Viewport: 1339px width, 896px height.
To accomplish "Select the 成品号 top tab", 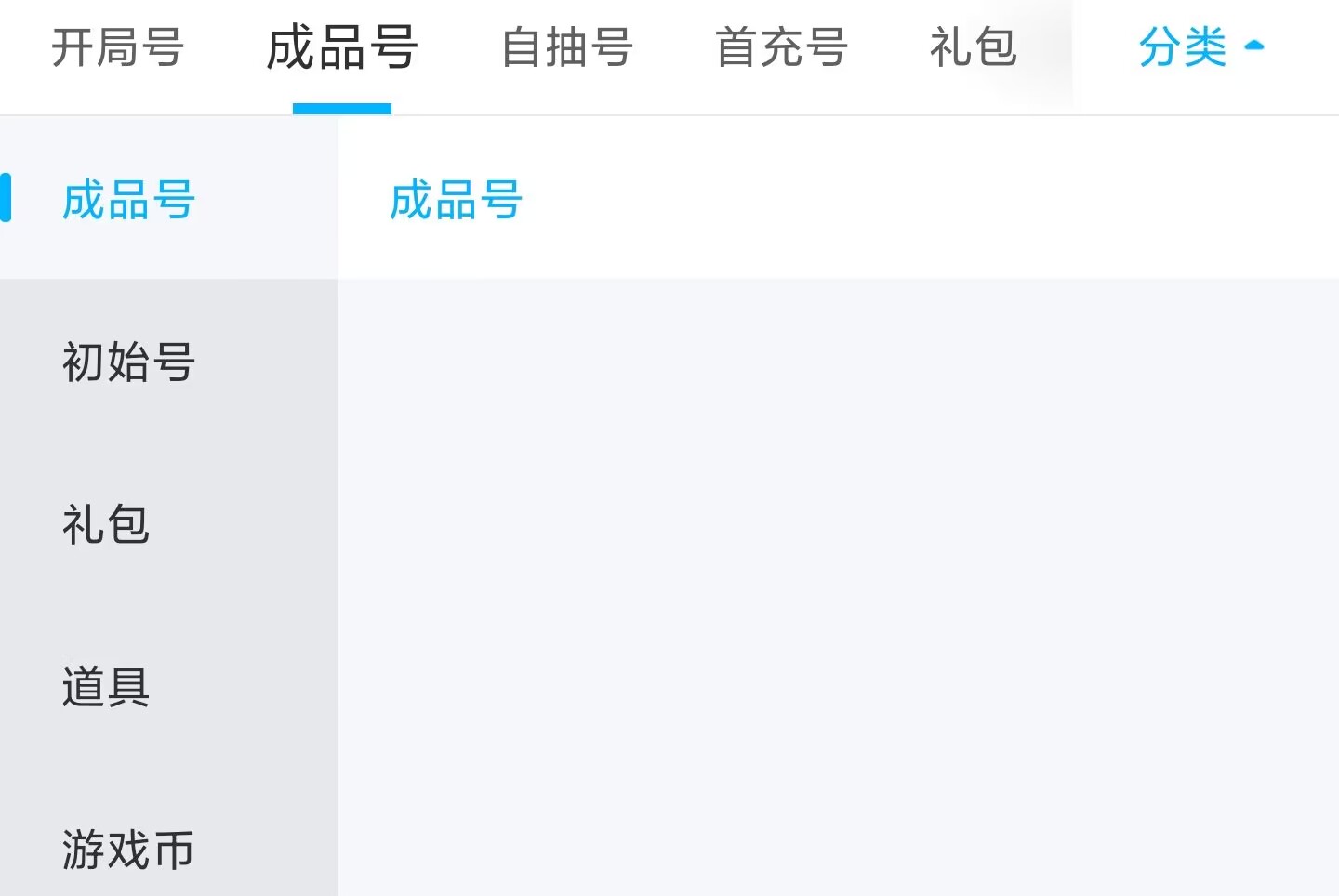I will tap(341, 48).
